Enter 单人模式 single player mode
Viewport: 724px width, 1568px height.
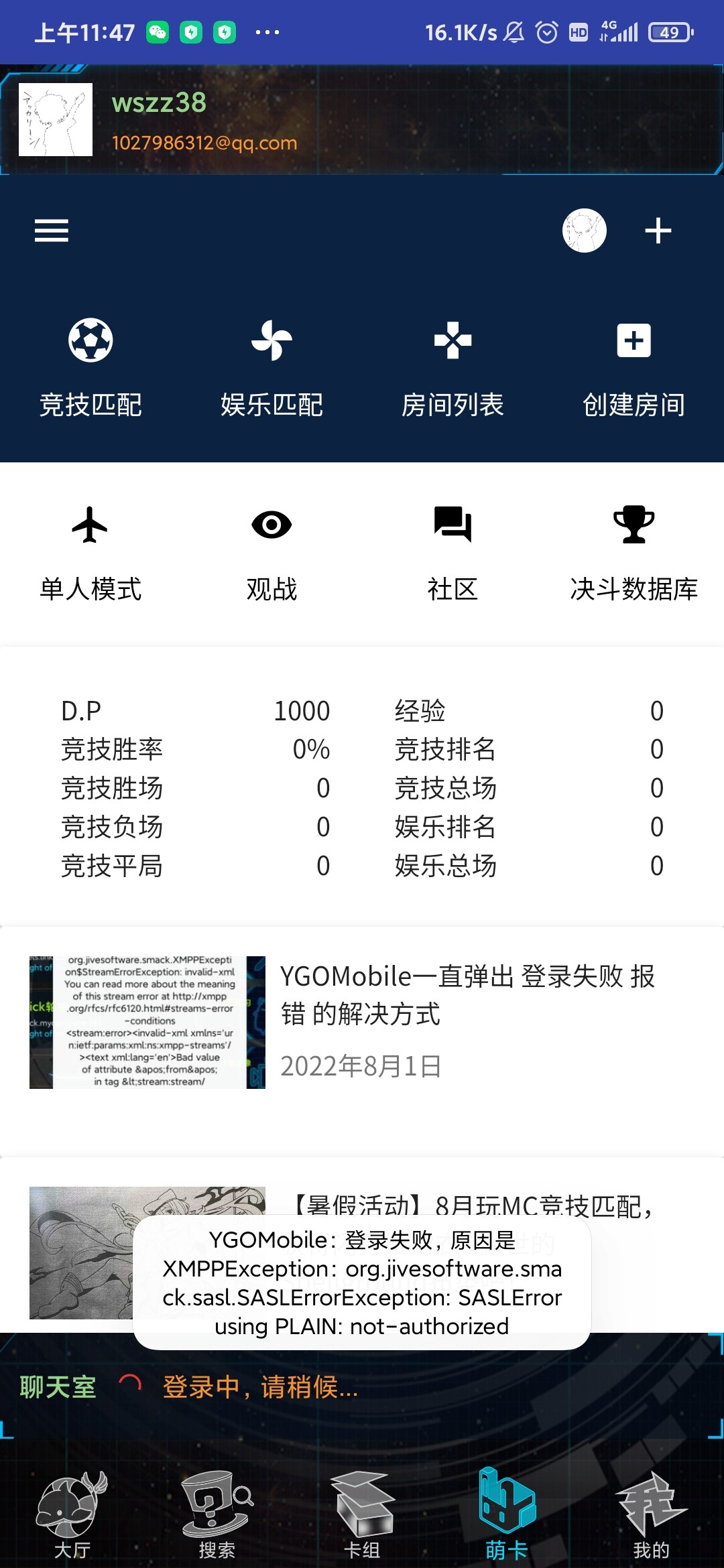[x=90, y=554]
